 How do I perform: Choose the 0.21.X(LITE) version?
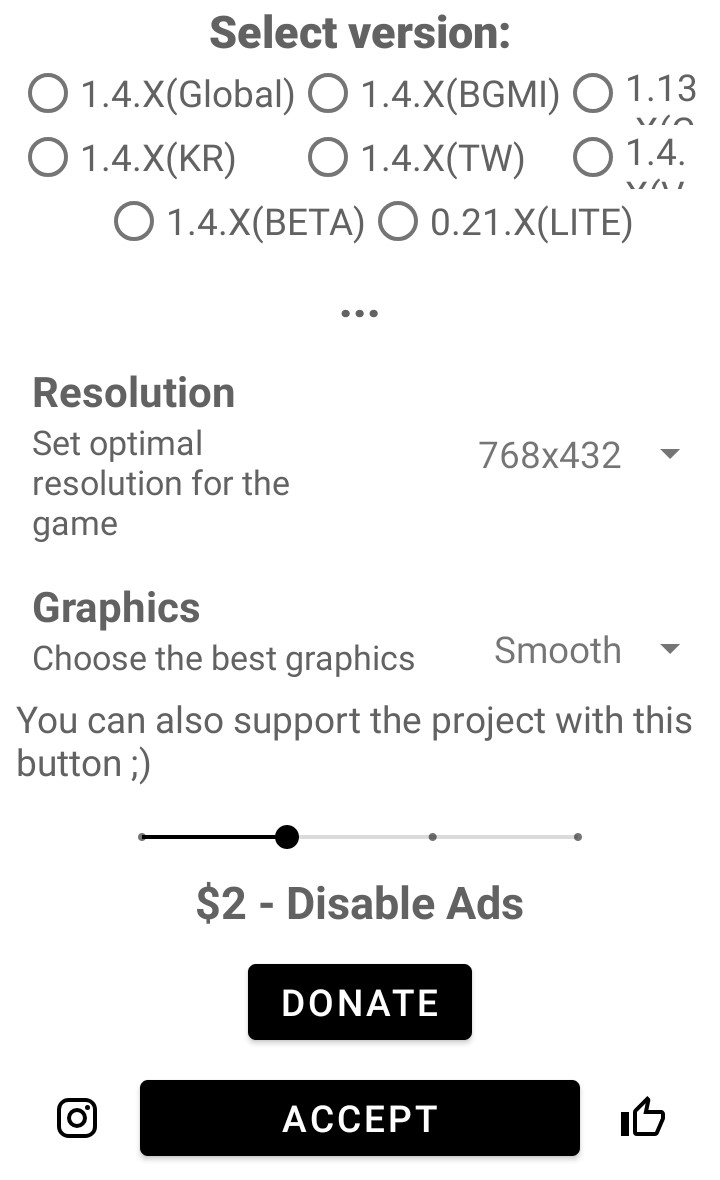pos(506,222)
